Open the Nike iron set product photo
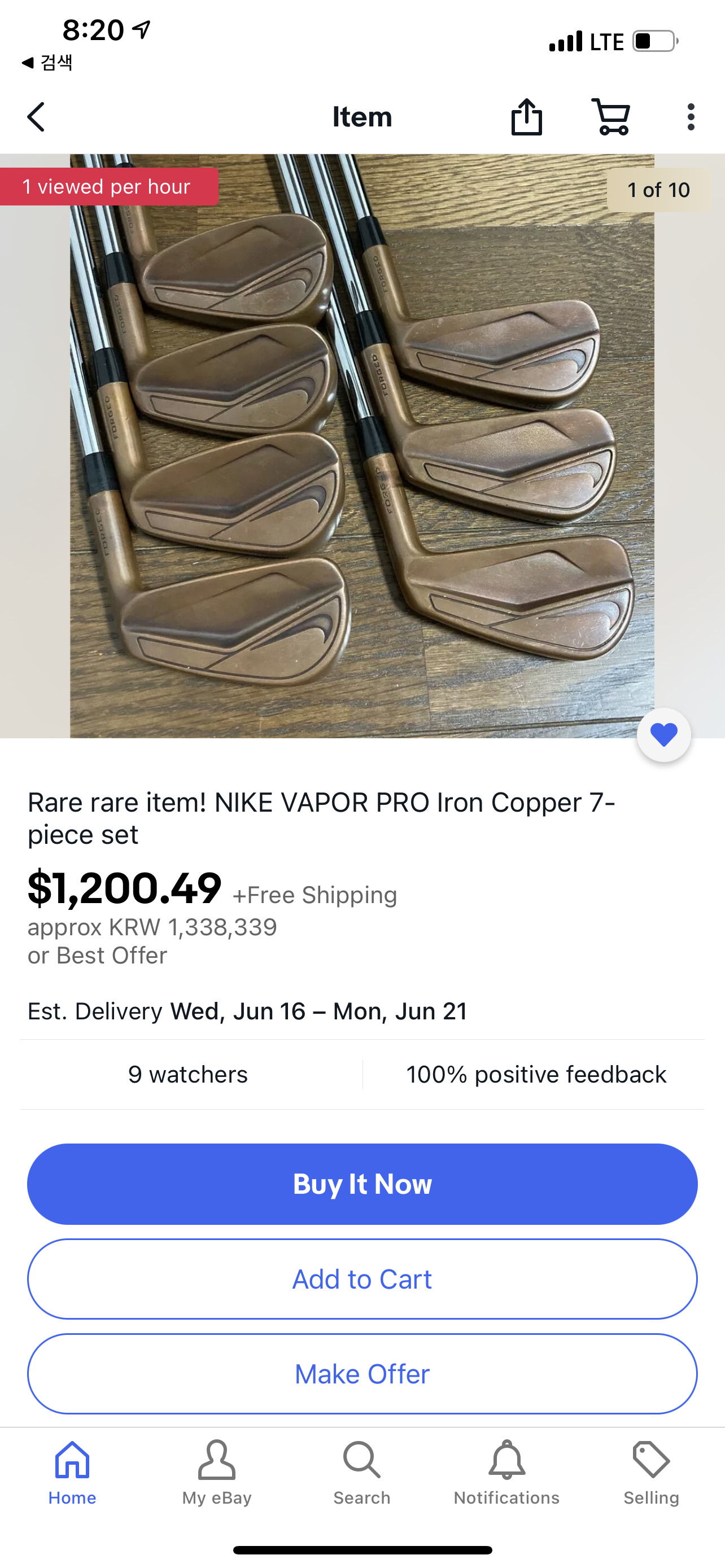The height and width of the screenshot is (1568, 725). 361,445
